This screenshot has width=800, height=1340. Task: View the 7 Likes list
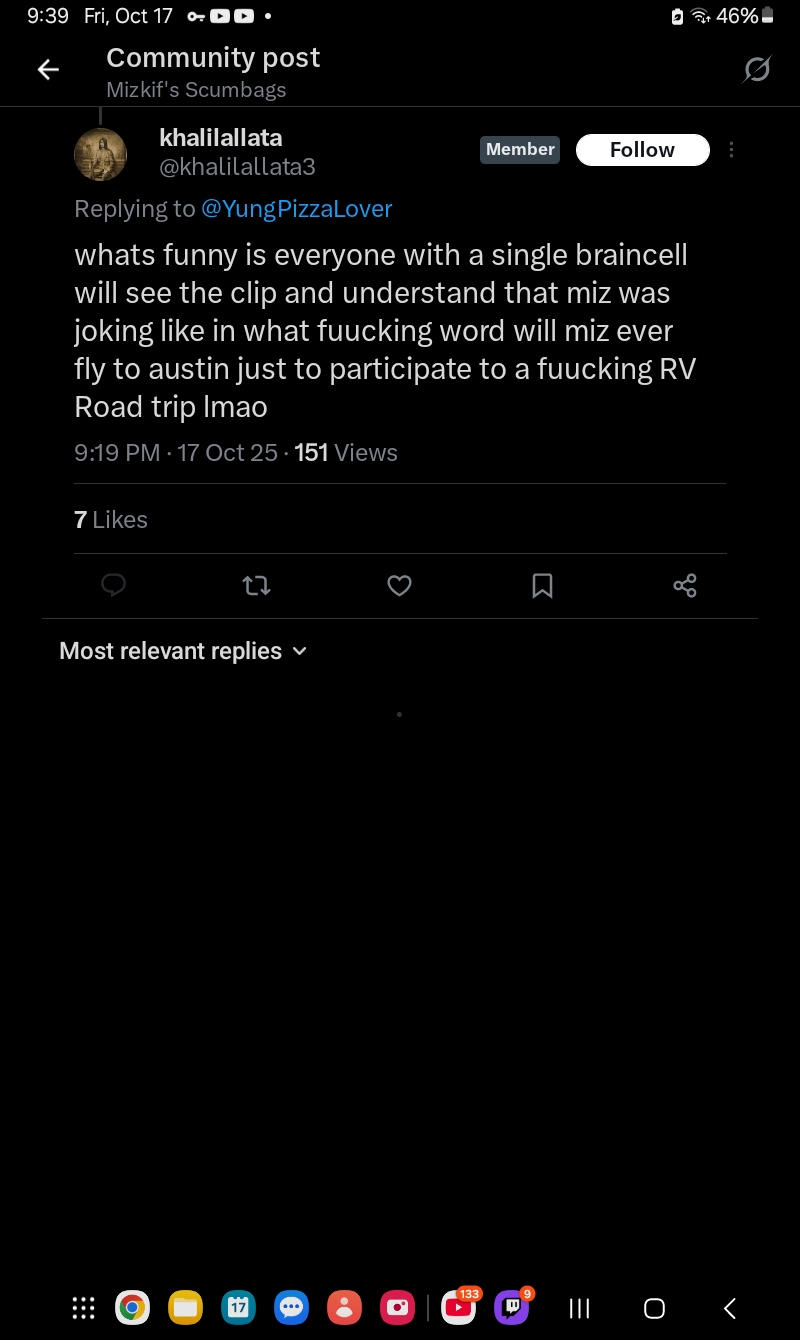[111, 520]
